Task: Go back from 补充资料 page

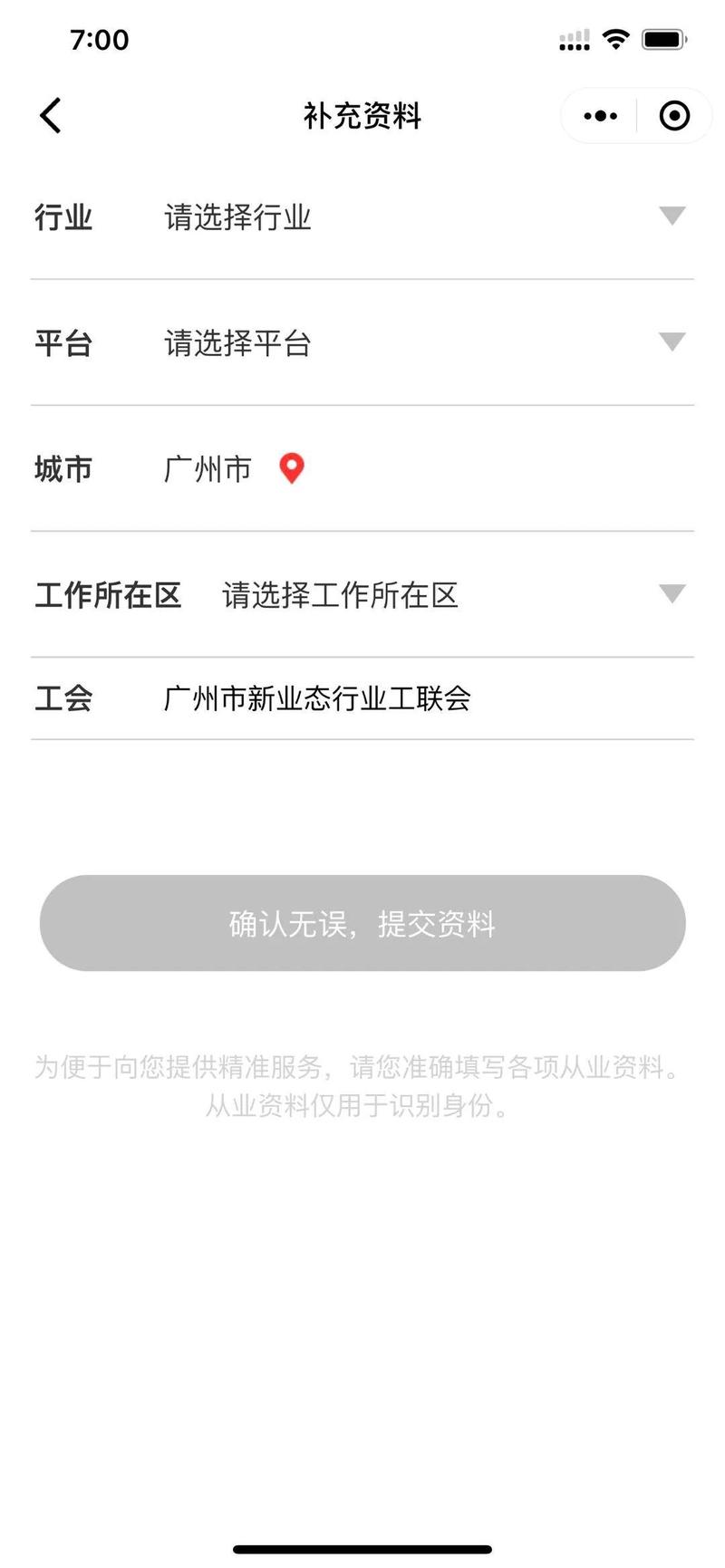Action: pos(51,116)
